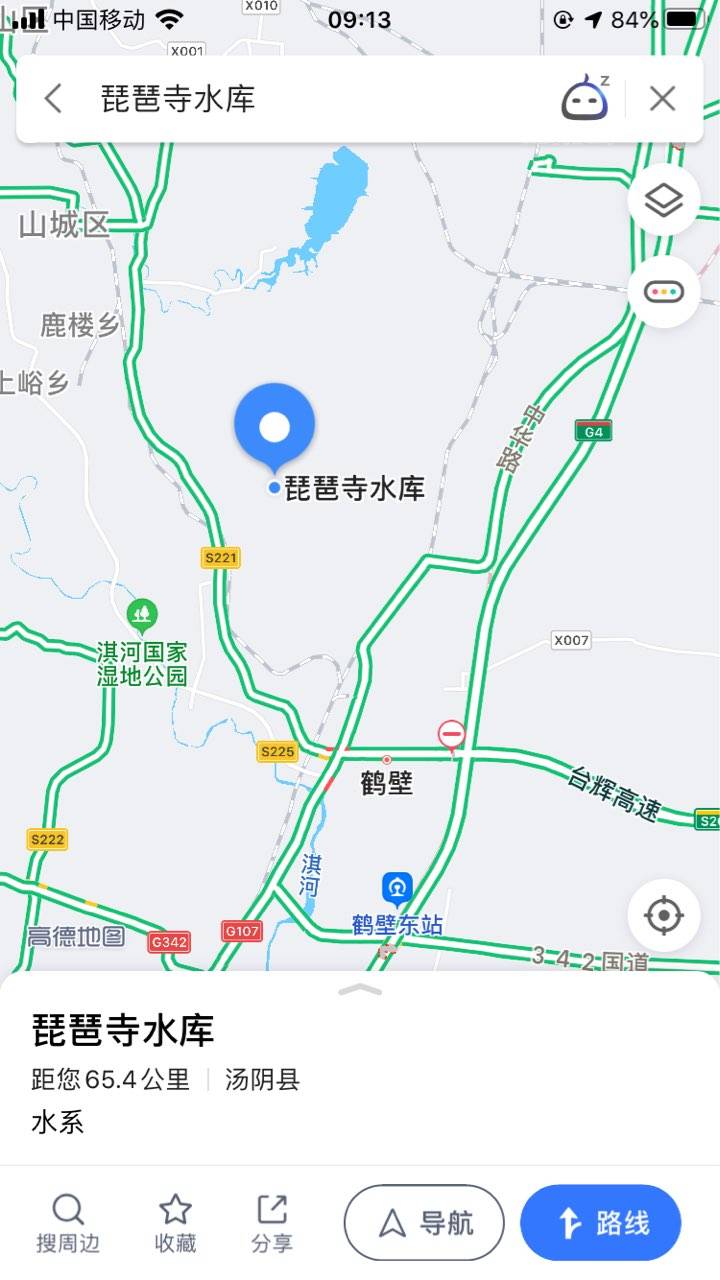Toggle the traffic conditions display
The height and width of the screenshot is (1280, 720).
click(x=663, y=292)
